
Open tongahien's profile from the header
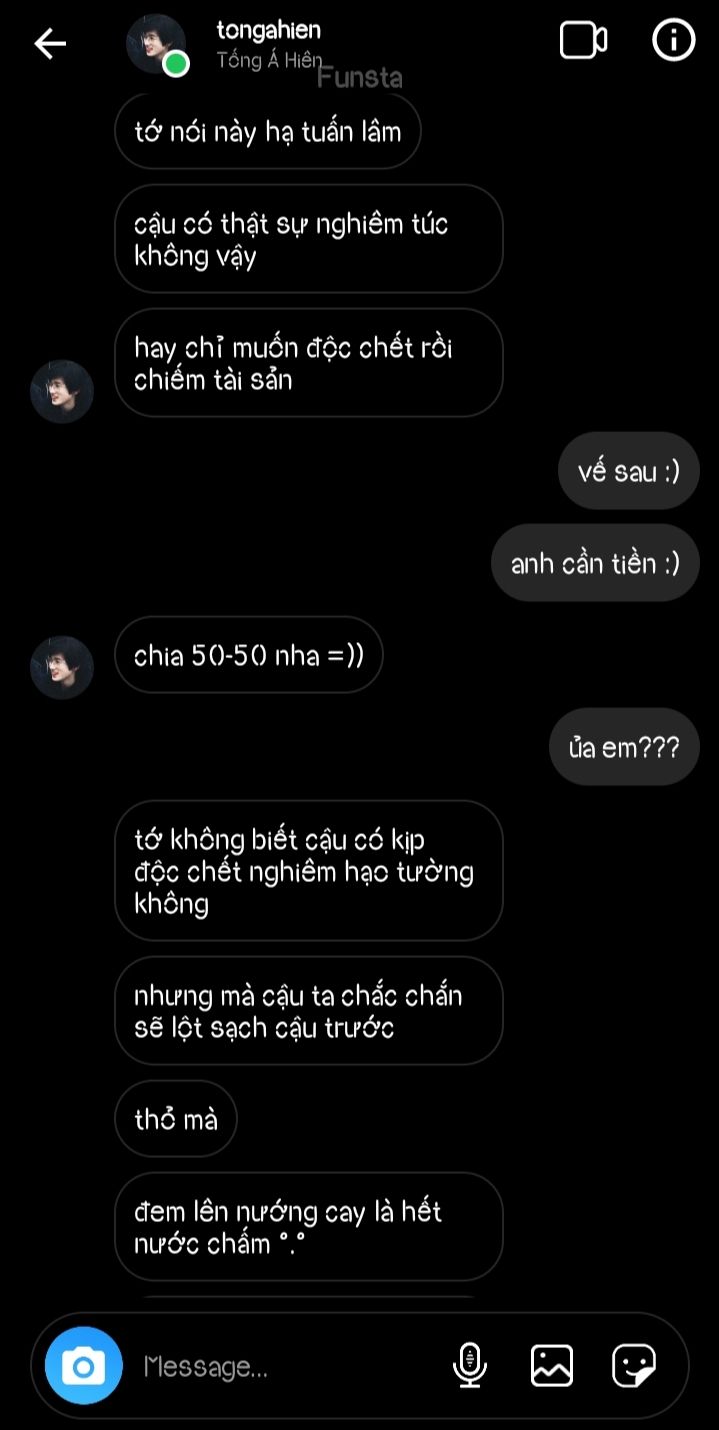click(x=157, y=44)
